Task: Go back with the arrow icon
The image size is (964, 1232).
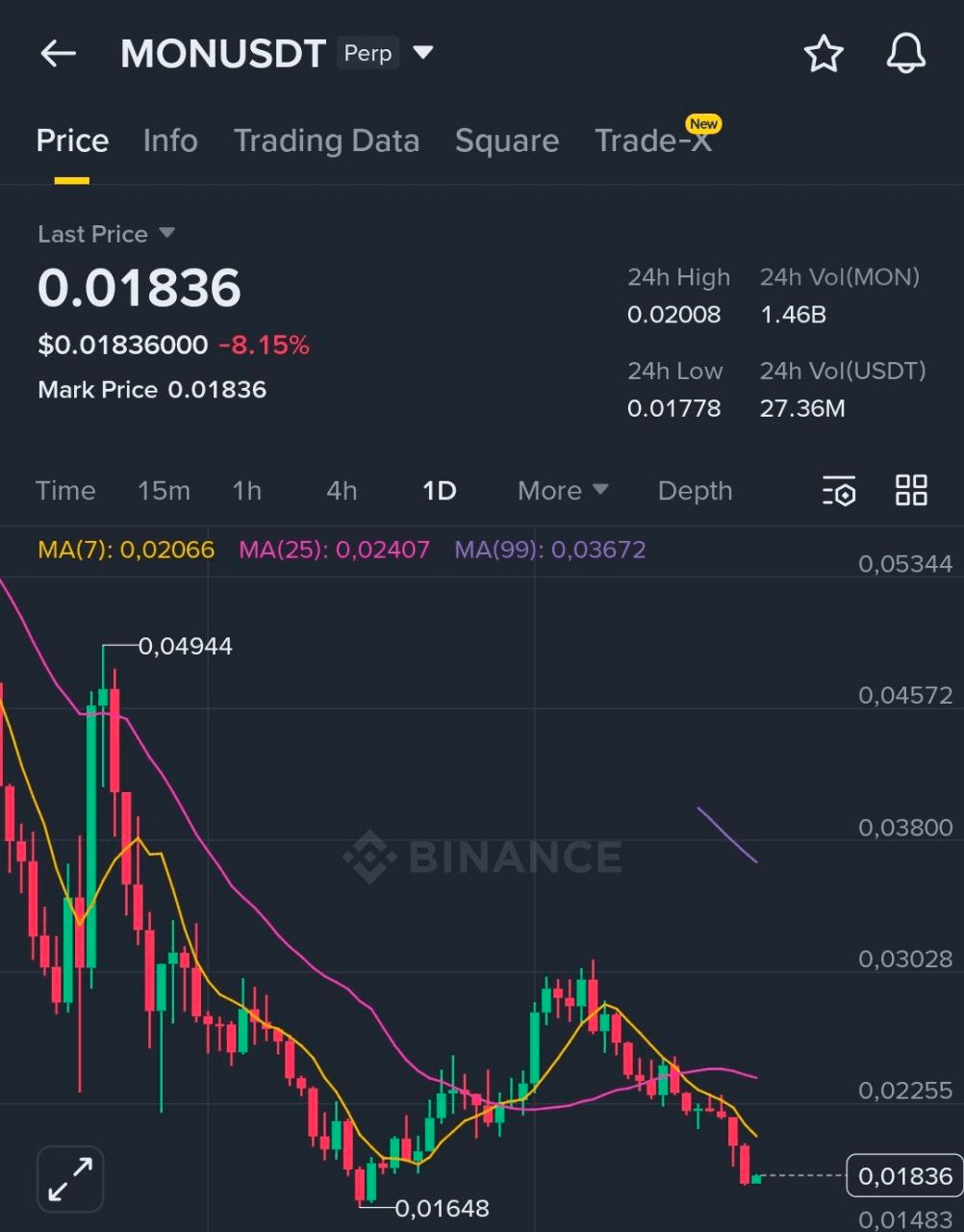Action: click(x=58, y=54)
